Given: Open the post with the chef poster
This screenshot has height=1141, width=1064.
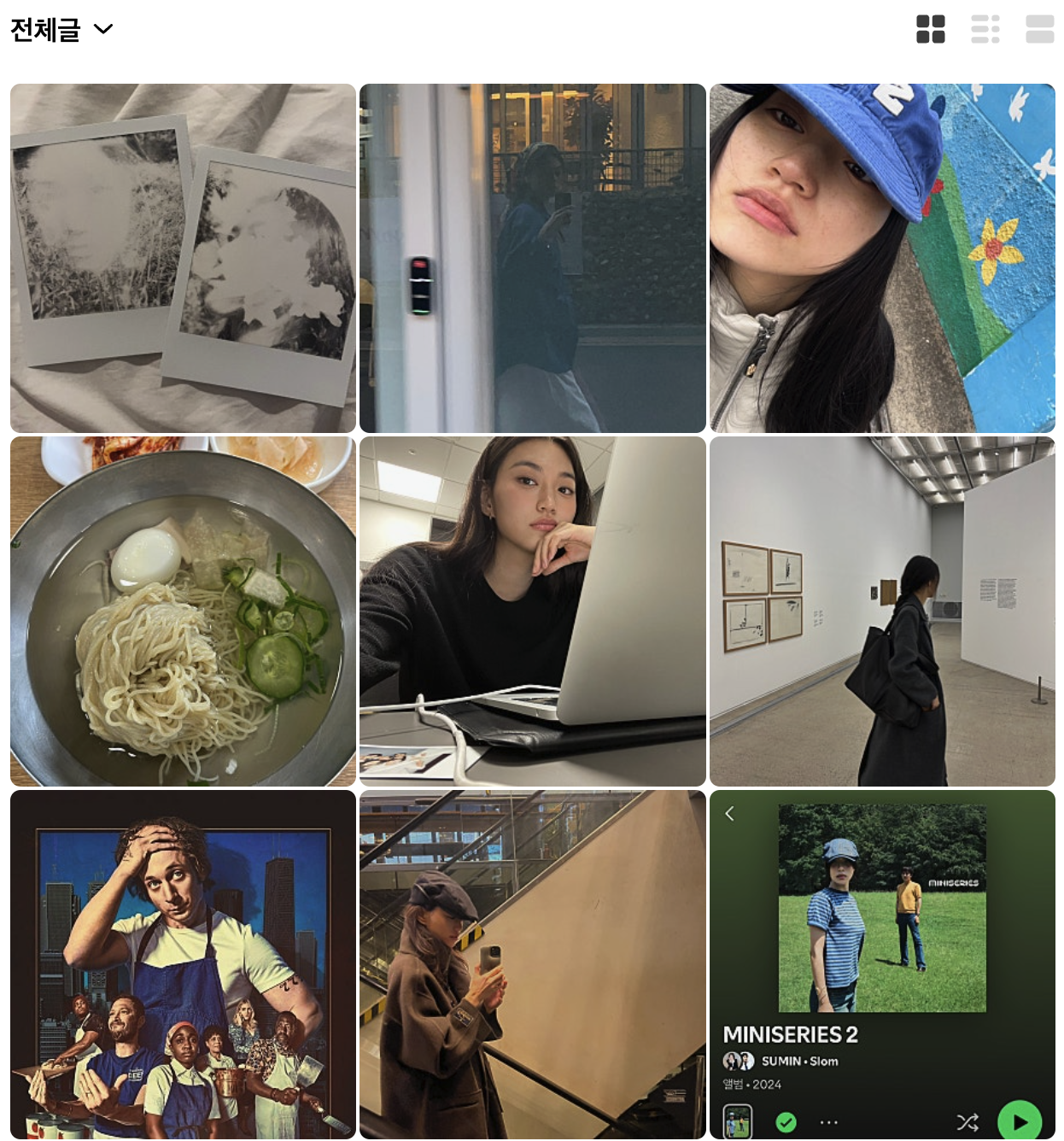Looking at the screenshot, I should click(183, 963).
